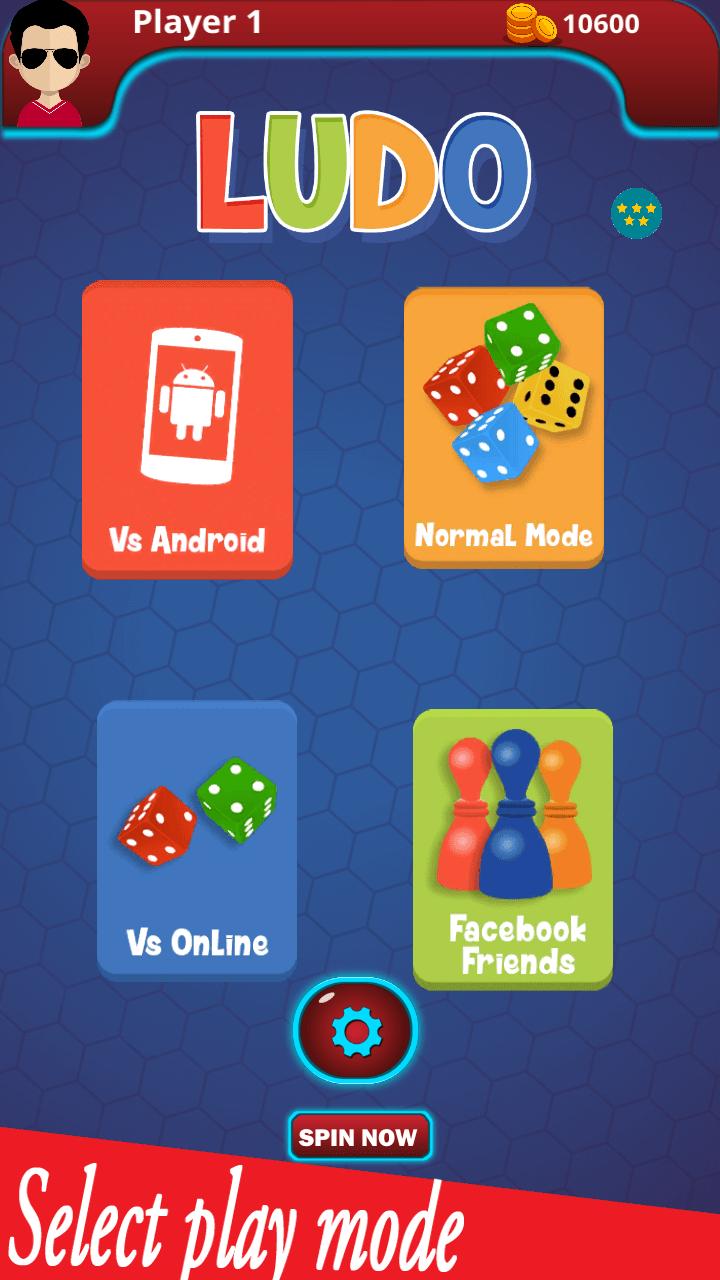
Task: Open the Vs Online mode
Action: coord(197,838)
